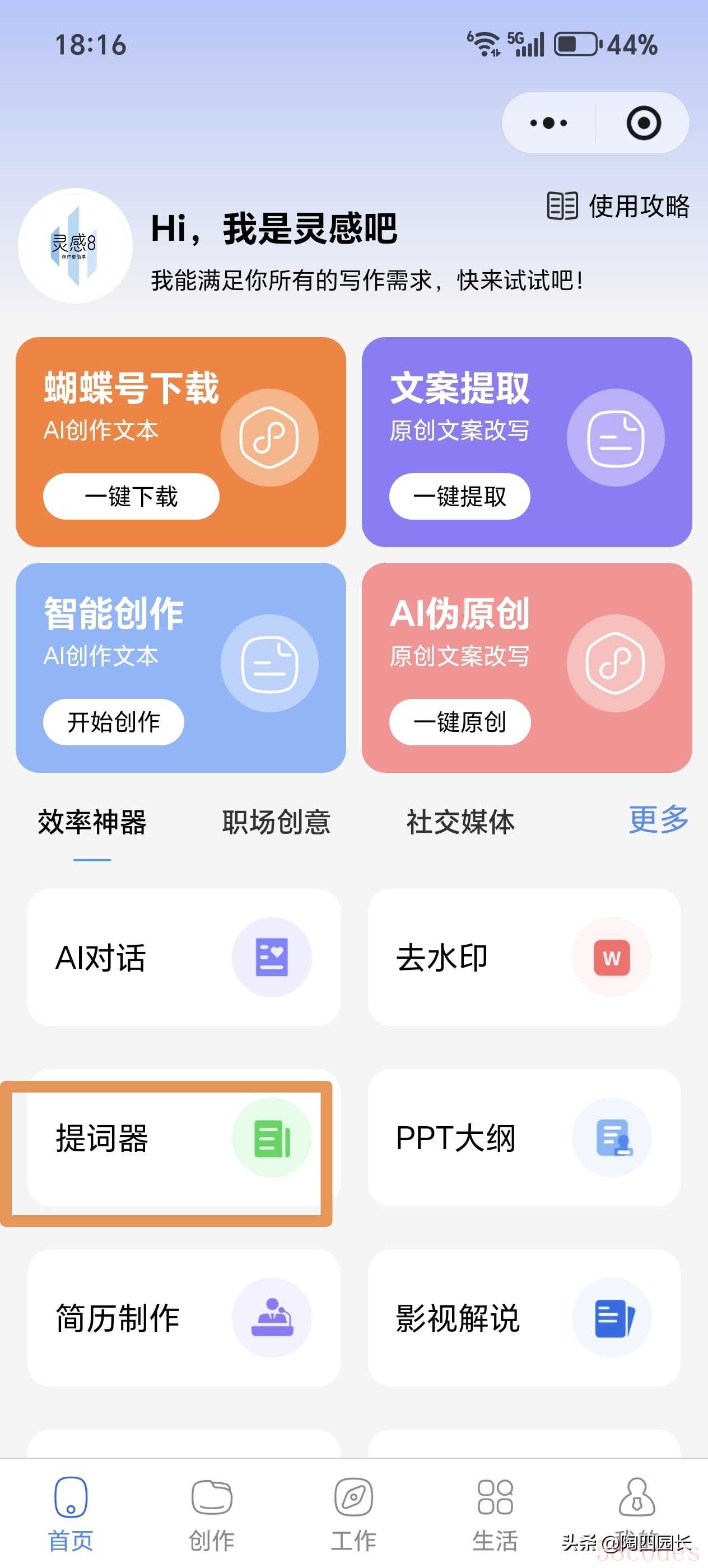Switch to the 社交媒体 category tab
Image resolution: width=708 pixels, height=1568 pixels.
pos(460,822)
